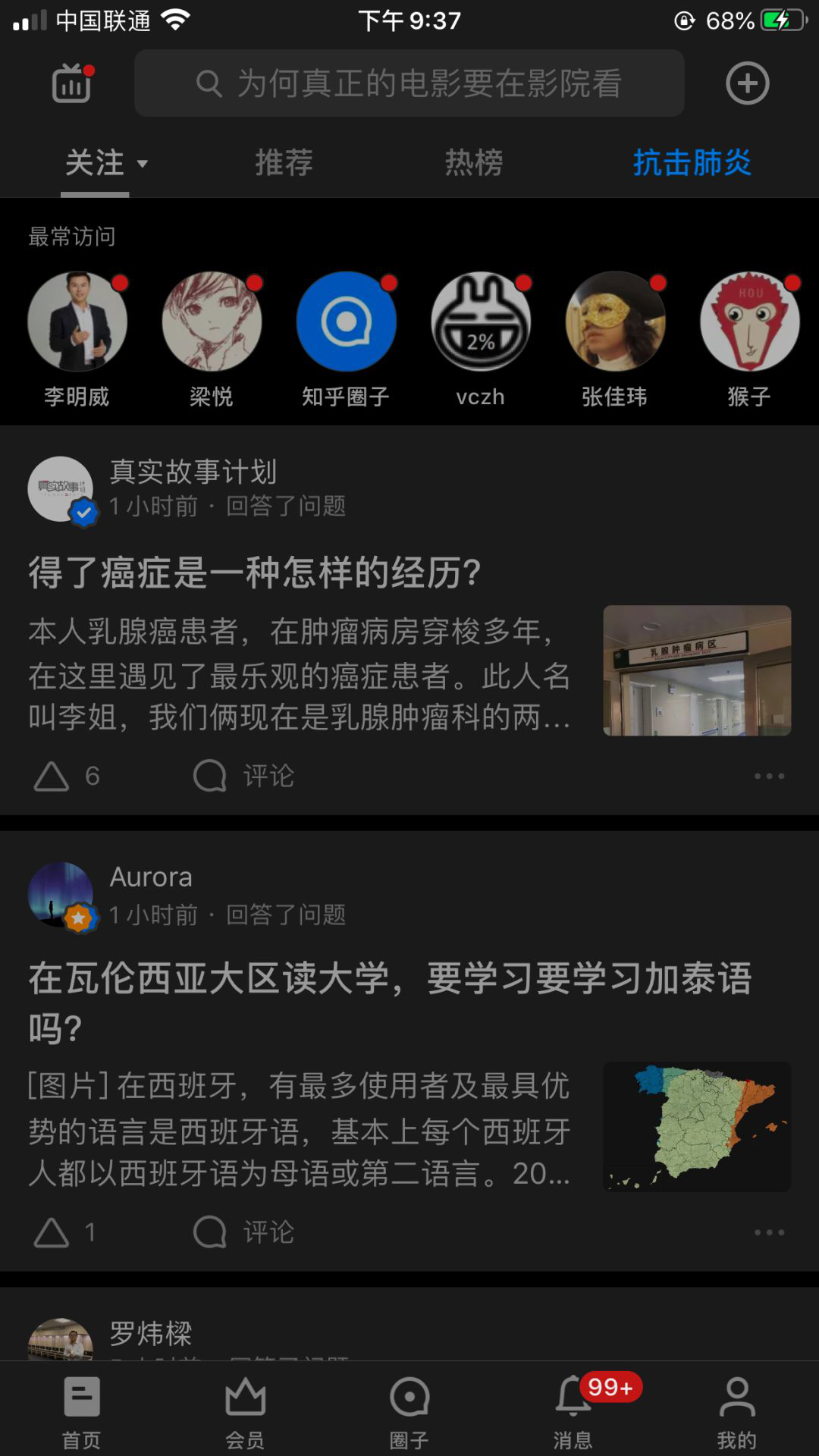Open more options on Aurora's answer
Image resolution: width=819 pixels, height=1456 pixels.
769,1232
